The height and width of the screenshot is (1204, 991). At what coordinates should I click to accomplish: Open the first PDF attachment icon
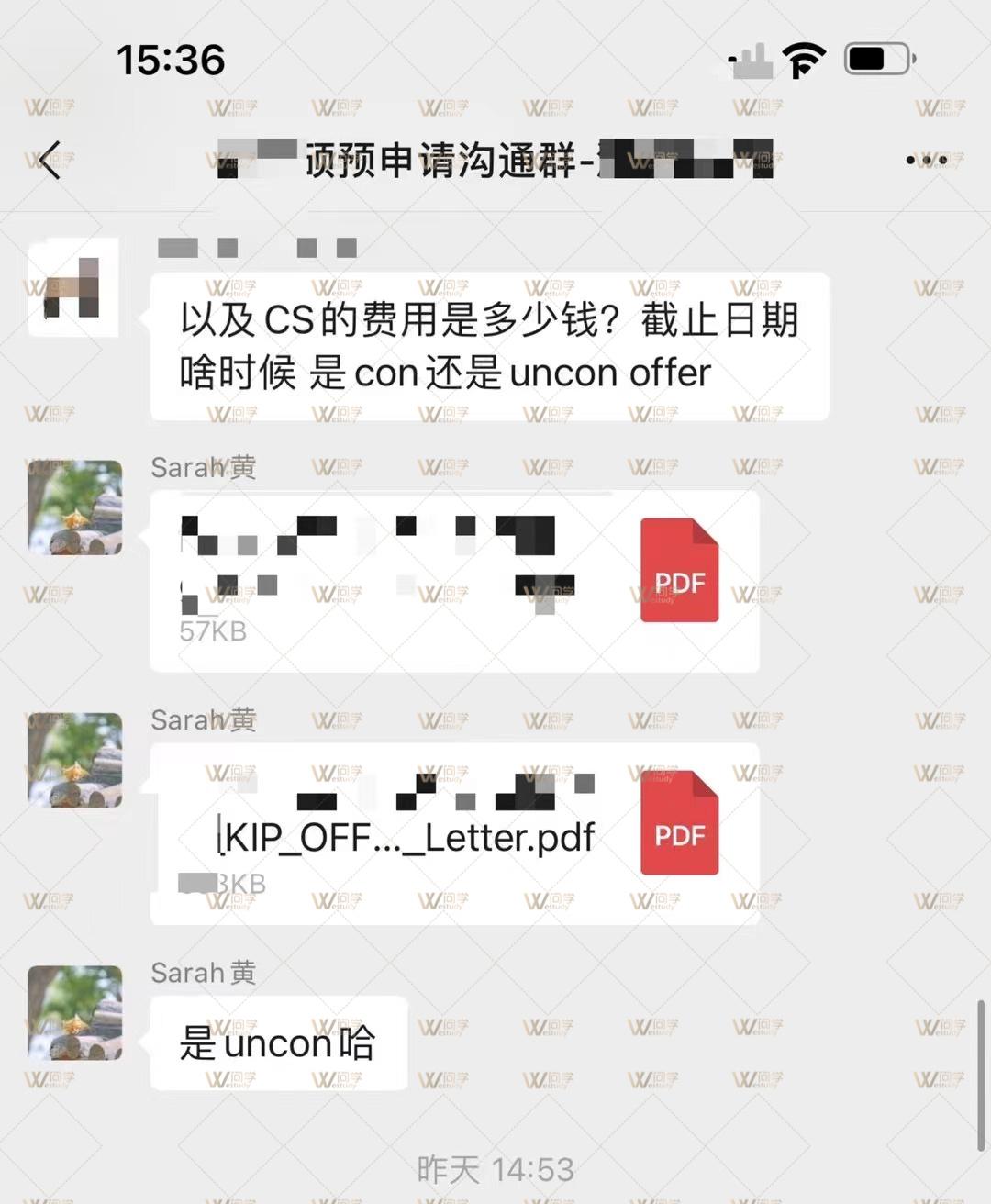[x=678, y=569]
